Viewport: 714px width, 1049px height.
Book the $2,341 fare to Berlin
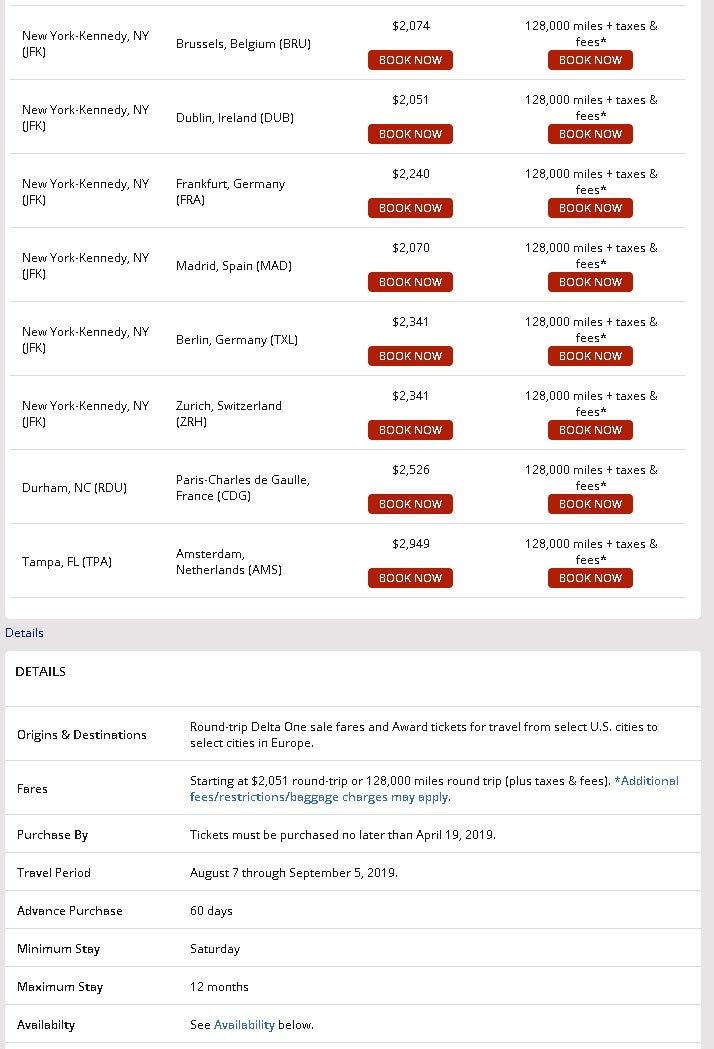[410, 356]
